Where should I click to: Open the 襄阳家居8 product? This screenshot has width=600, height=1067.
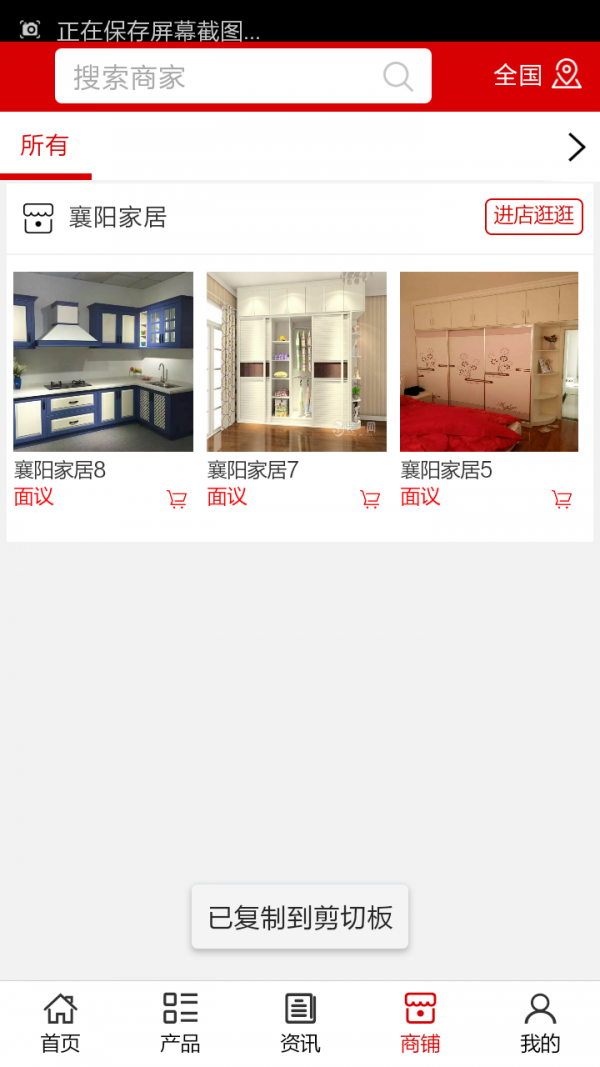tap(103, 362)
